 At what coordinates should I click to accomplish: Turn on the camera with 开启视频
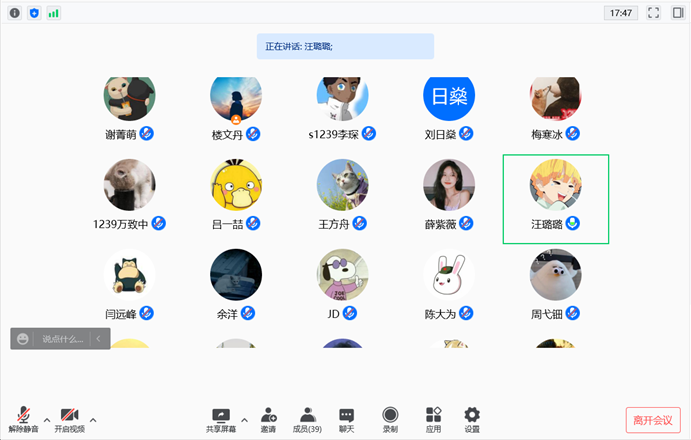tap(69, 419)
